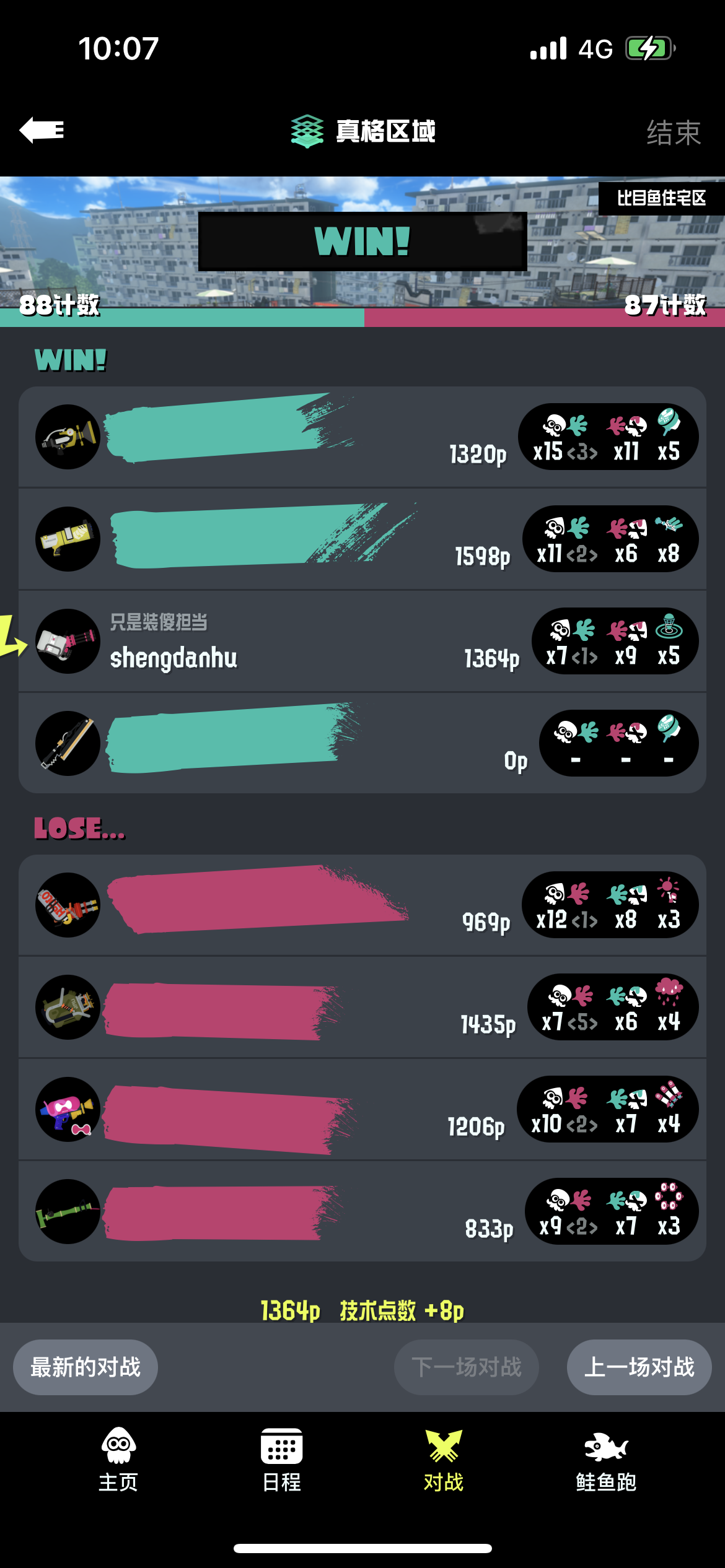Open the losing player with 1435p
Screen dimensions: 725x1568
click(x=362, y=1007)
